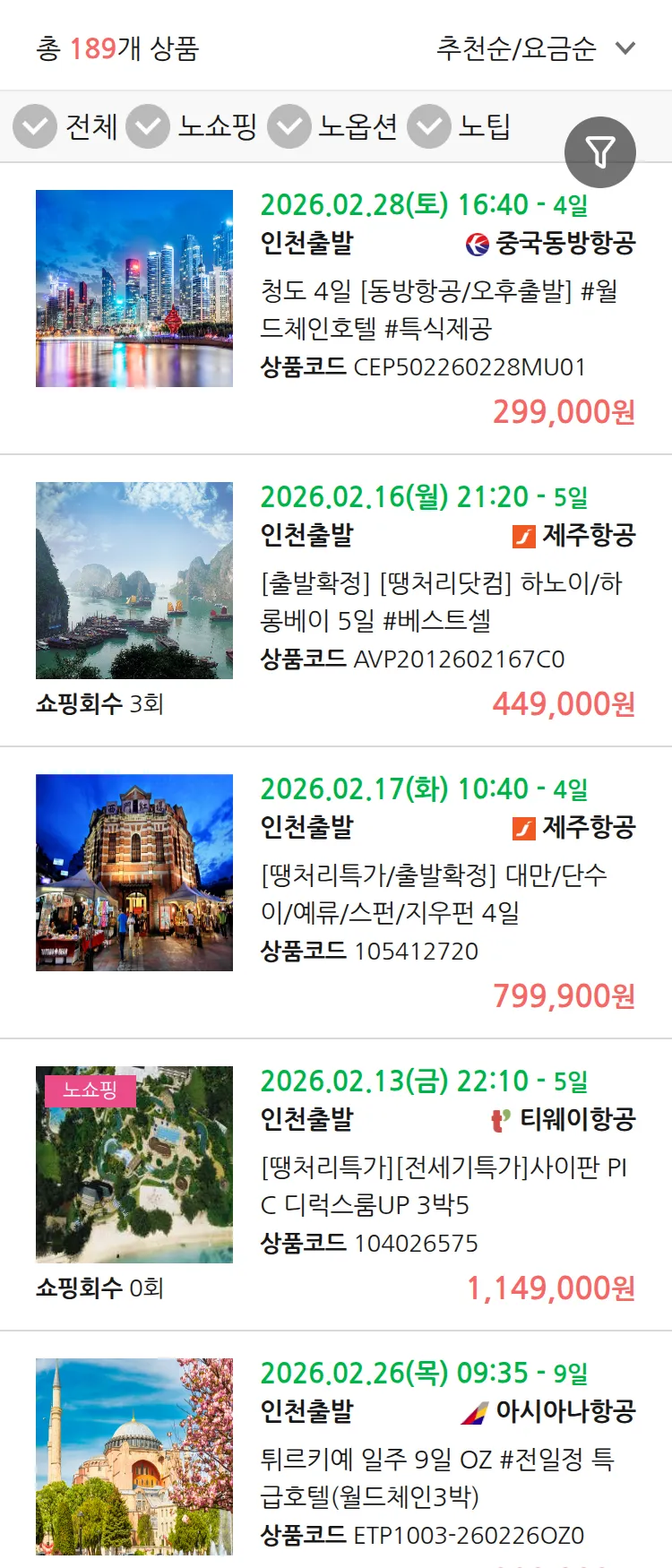Enable the 노팁 filter

[x=428, y=126]
